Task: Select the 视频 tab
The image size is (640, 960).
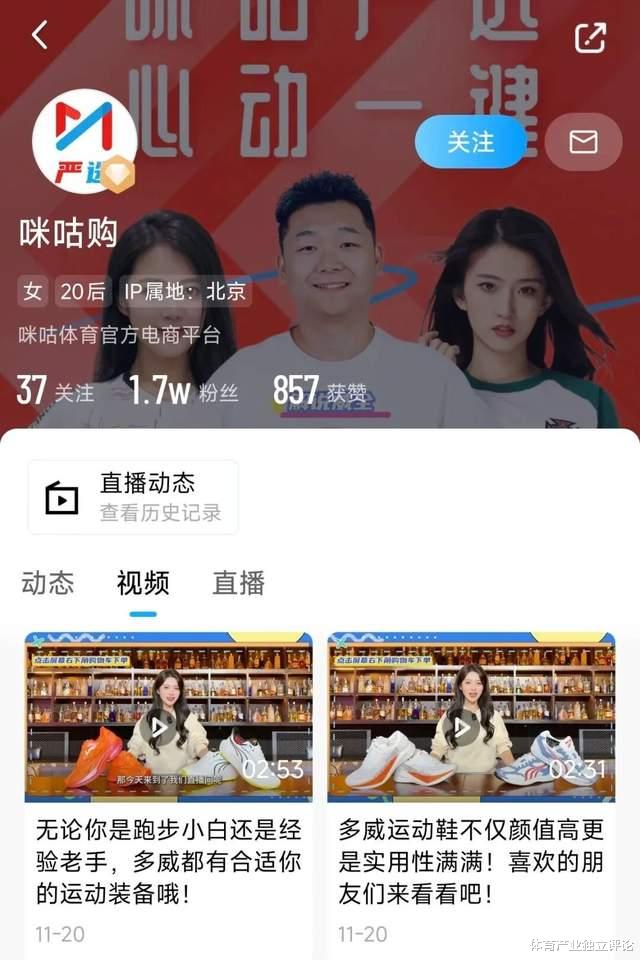Action: pos(143,582)
